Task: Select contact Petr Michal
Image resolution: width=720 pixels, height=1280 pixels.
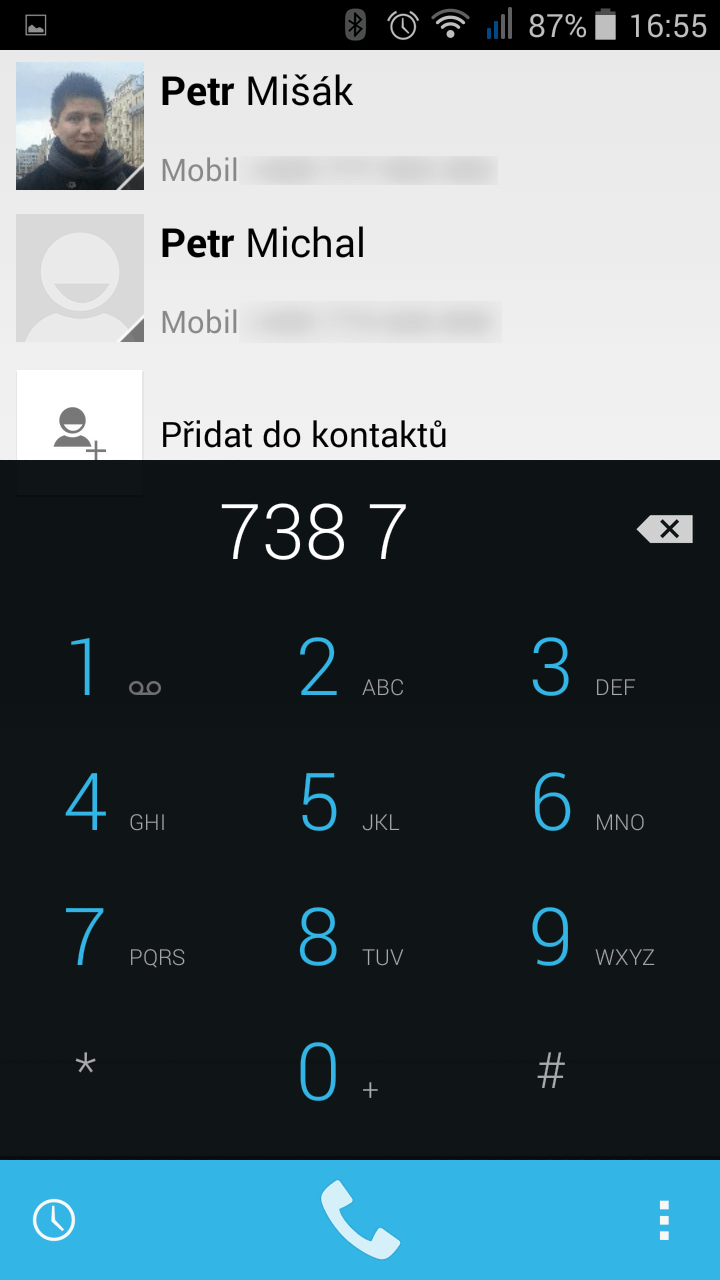Action: 360,278
